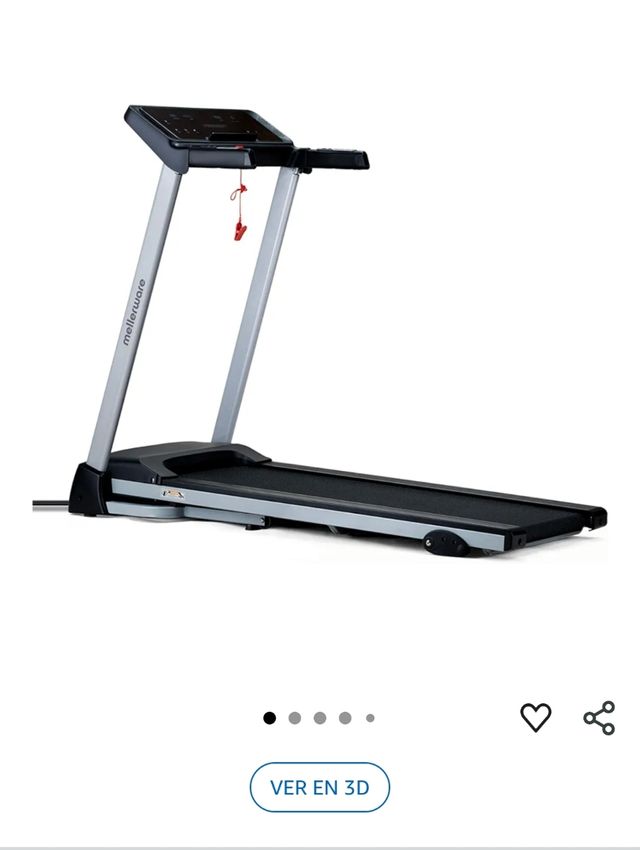Open the treadmill product image
The image size is (640, 850).
(x=320, y=330)
